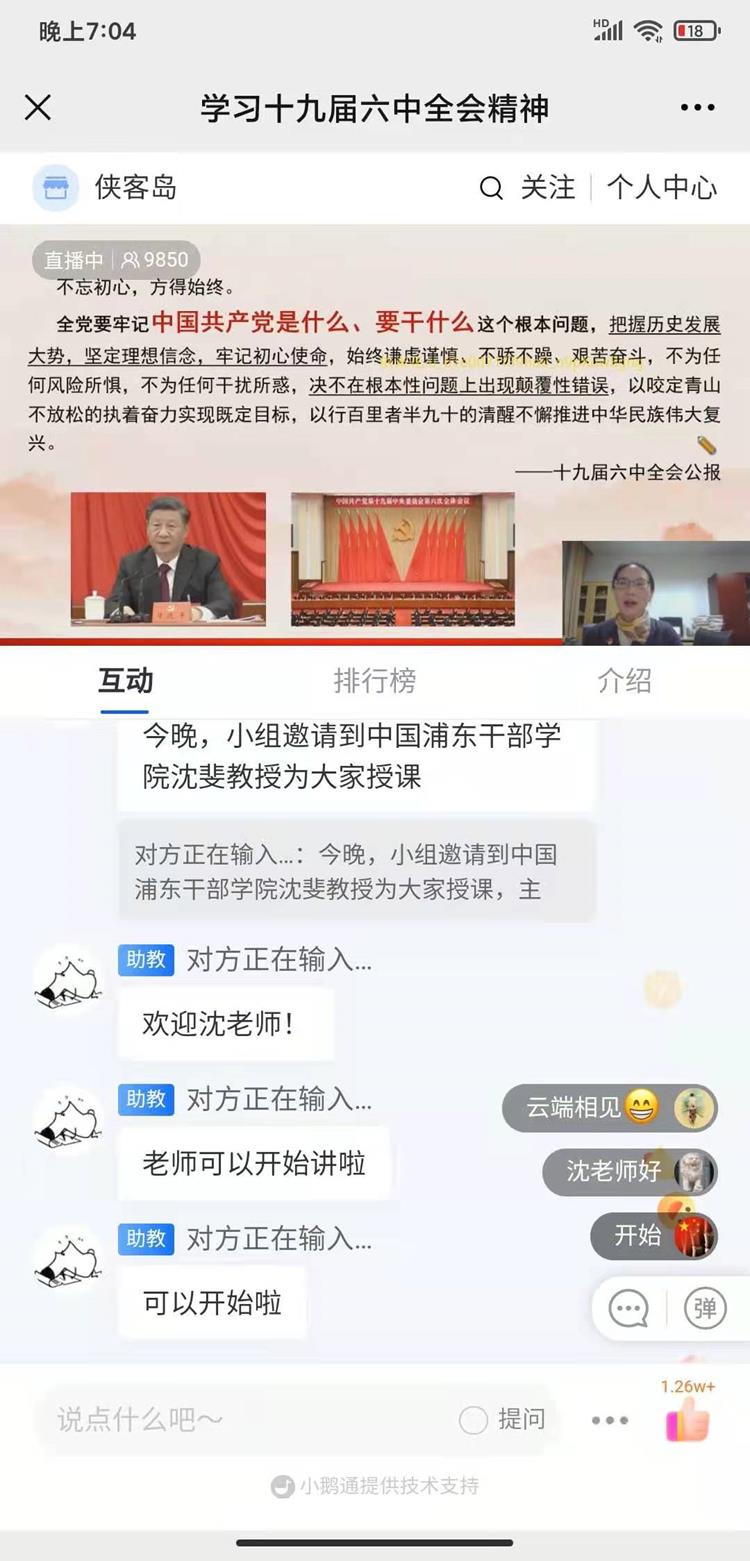The height and width of the screenshot is (1561, 750).
Task: Switch to the 排行榜 tab
Action: (x=375, y=681)
